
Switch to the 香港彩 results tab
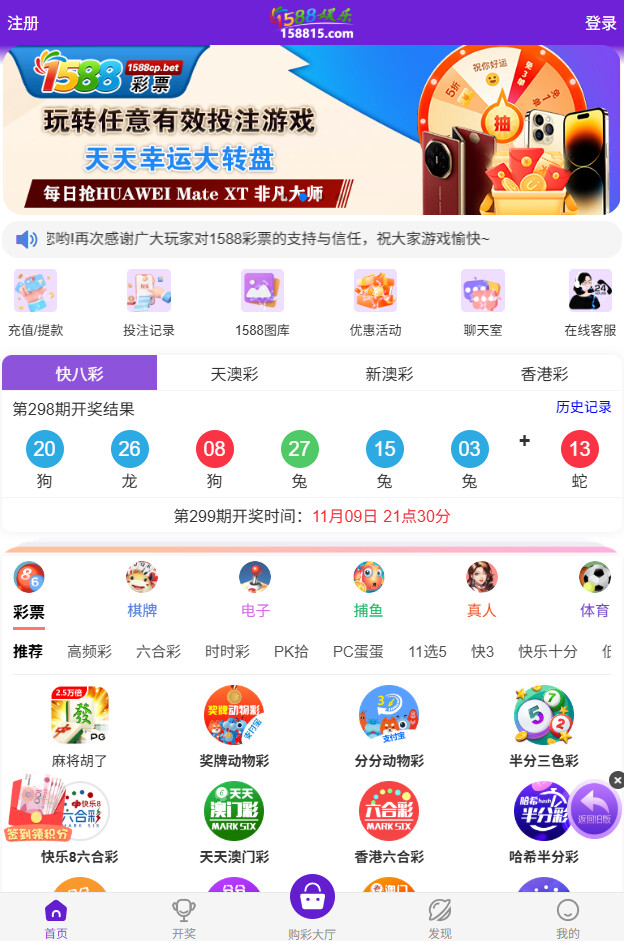click(x=544, y=374)
